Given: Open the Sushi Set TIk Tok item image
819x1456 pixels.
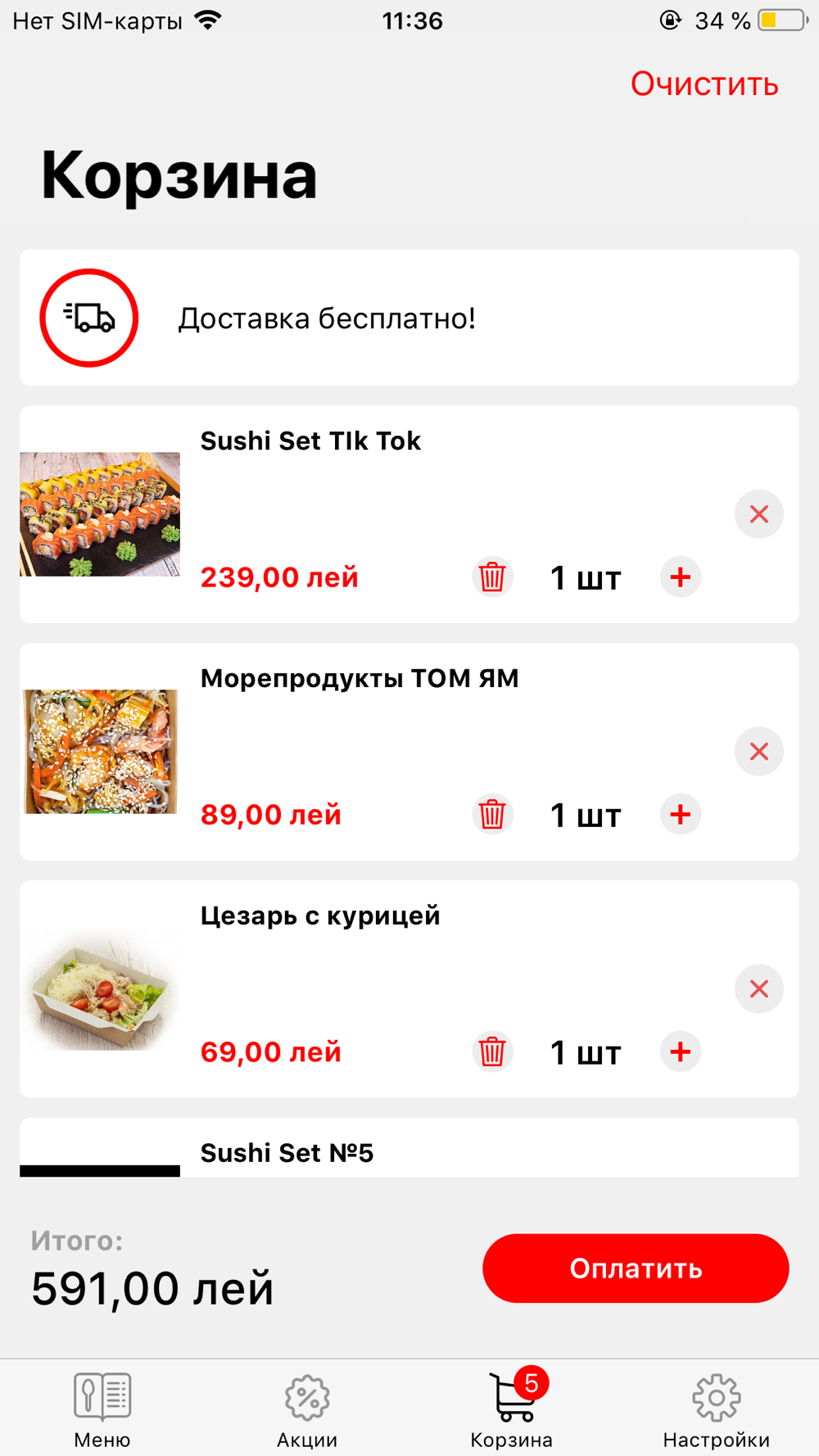Looking at the screenshot, I should 100,514.
